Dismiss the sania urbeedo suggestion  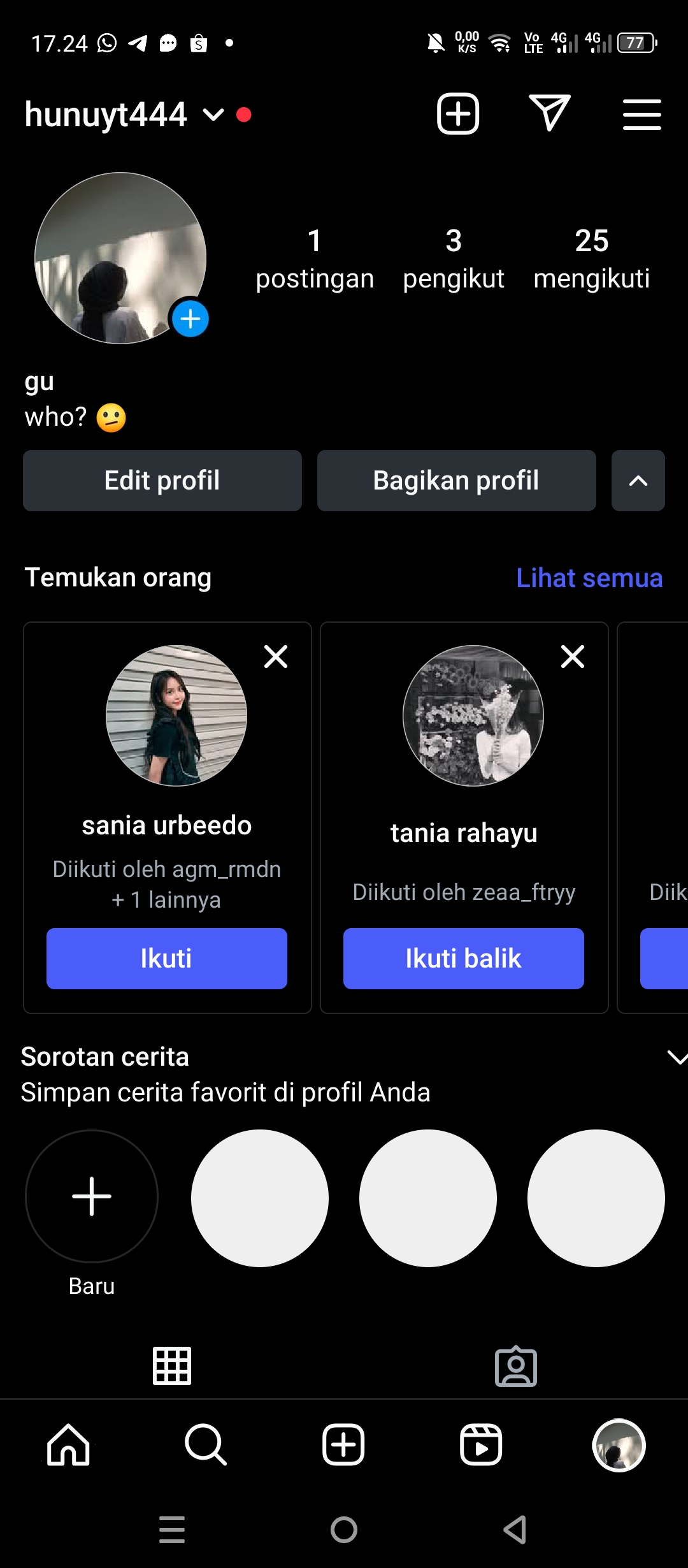(276, 657)
